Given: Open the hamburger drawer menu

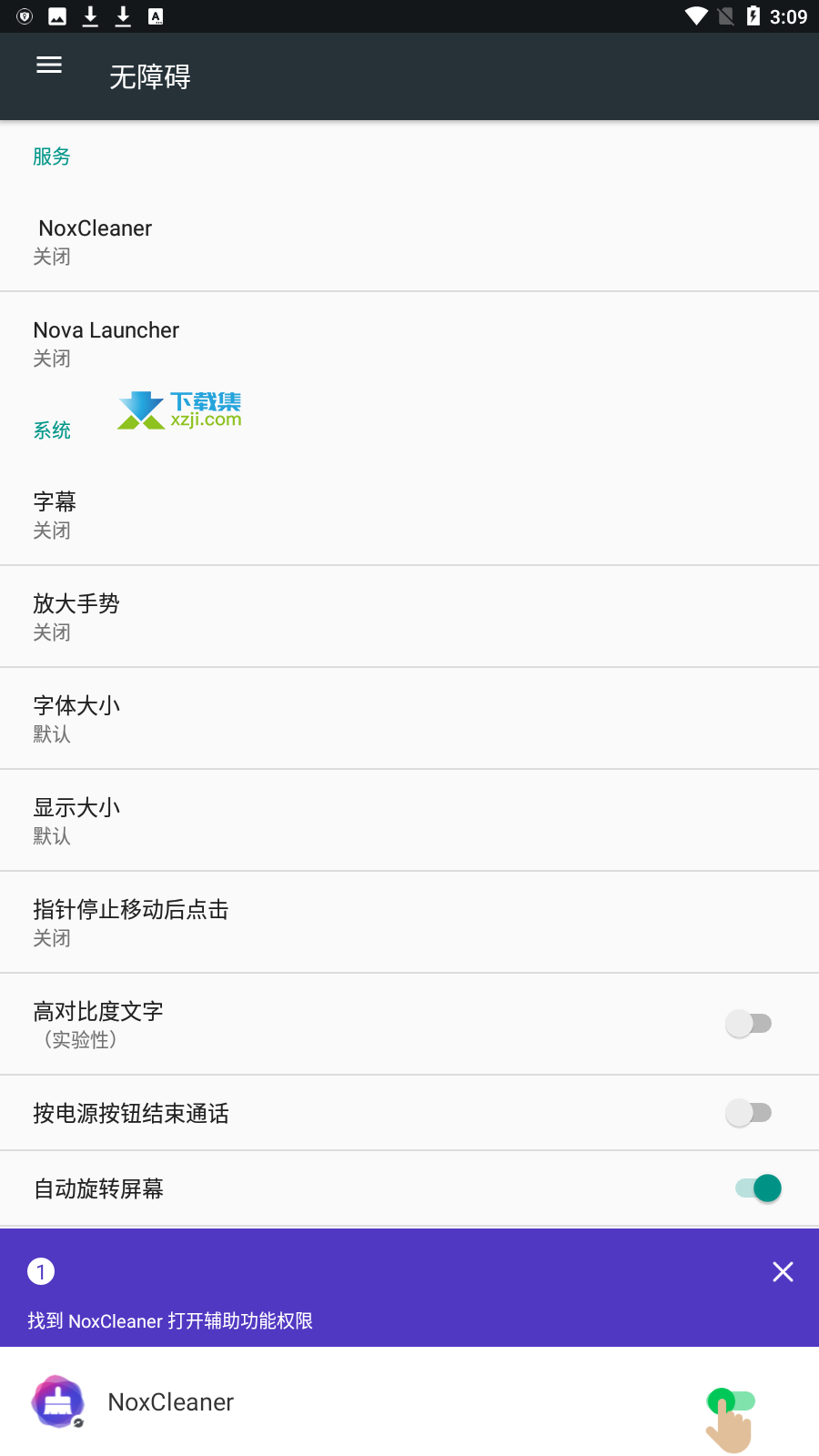Looking at the screenshot, I should click(49, 65).
